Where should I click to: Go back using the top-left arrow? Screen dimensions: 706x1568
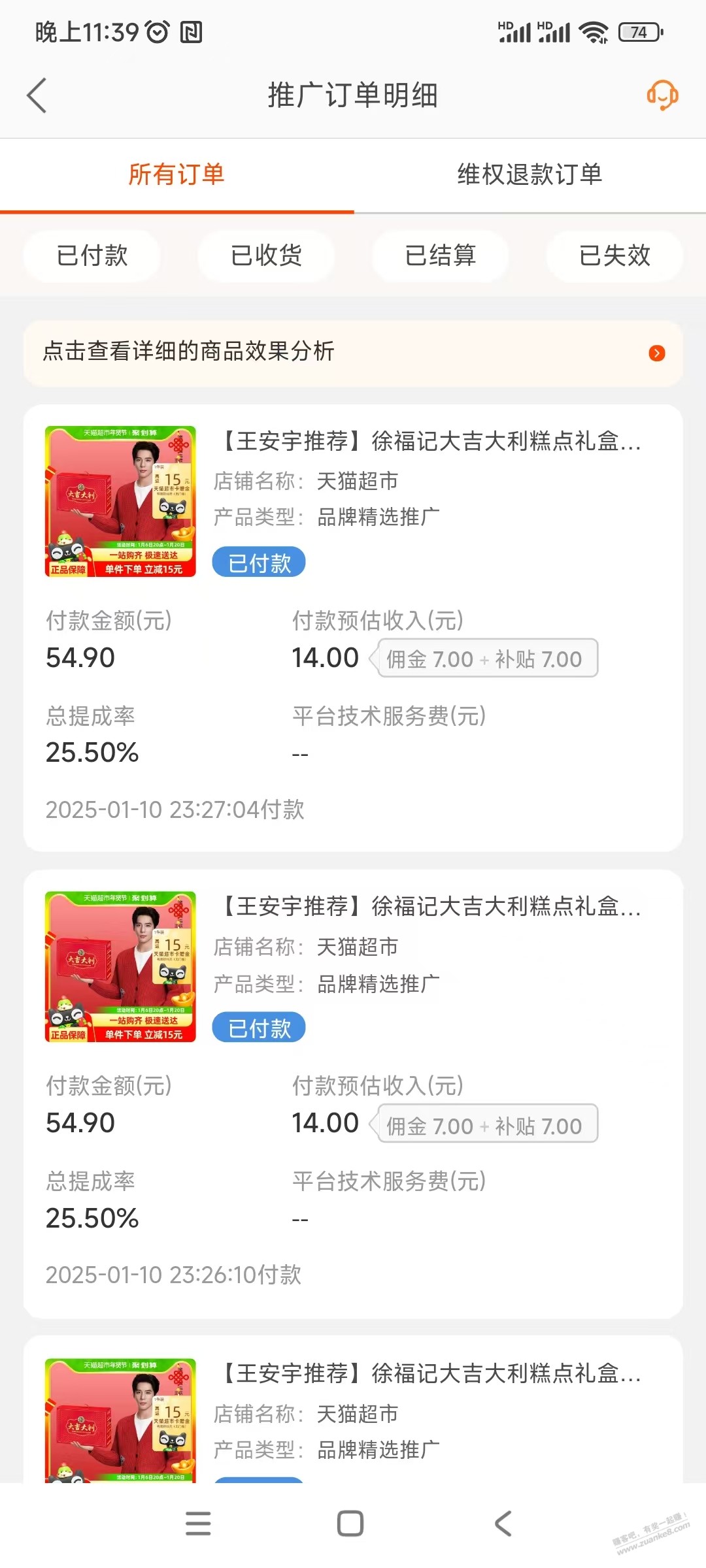click(37, 95)
